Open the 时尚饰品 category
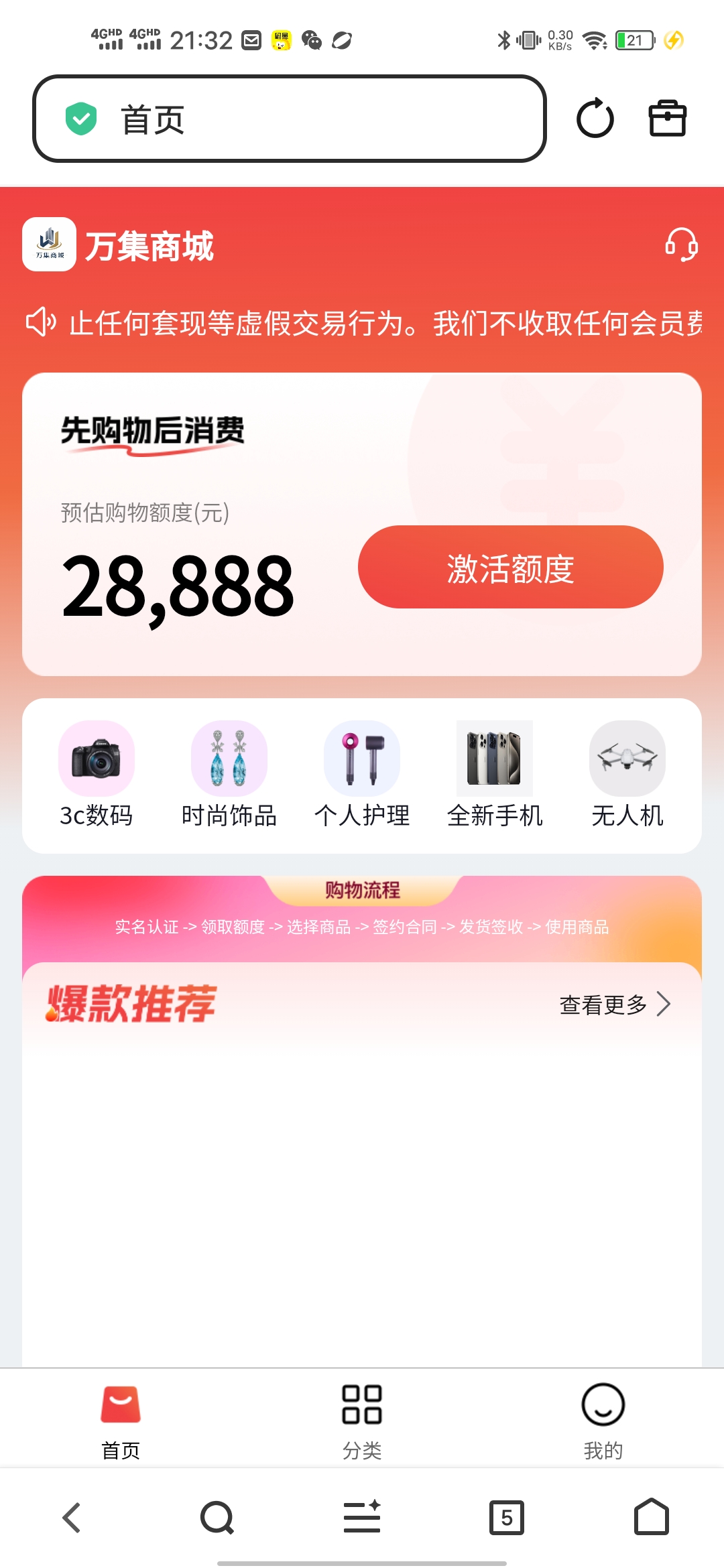The height and width of the screenshot is (1568, 724). (x=229, y=775)
